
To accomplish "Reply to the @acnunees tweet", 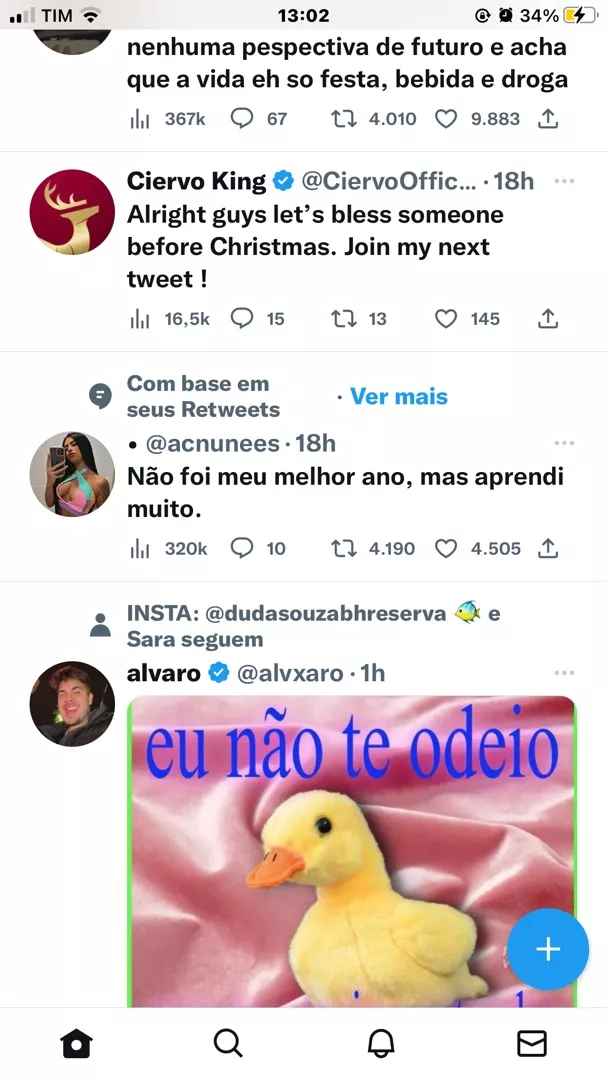I will click(242, 548).
